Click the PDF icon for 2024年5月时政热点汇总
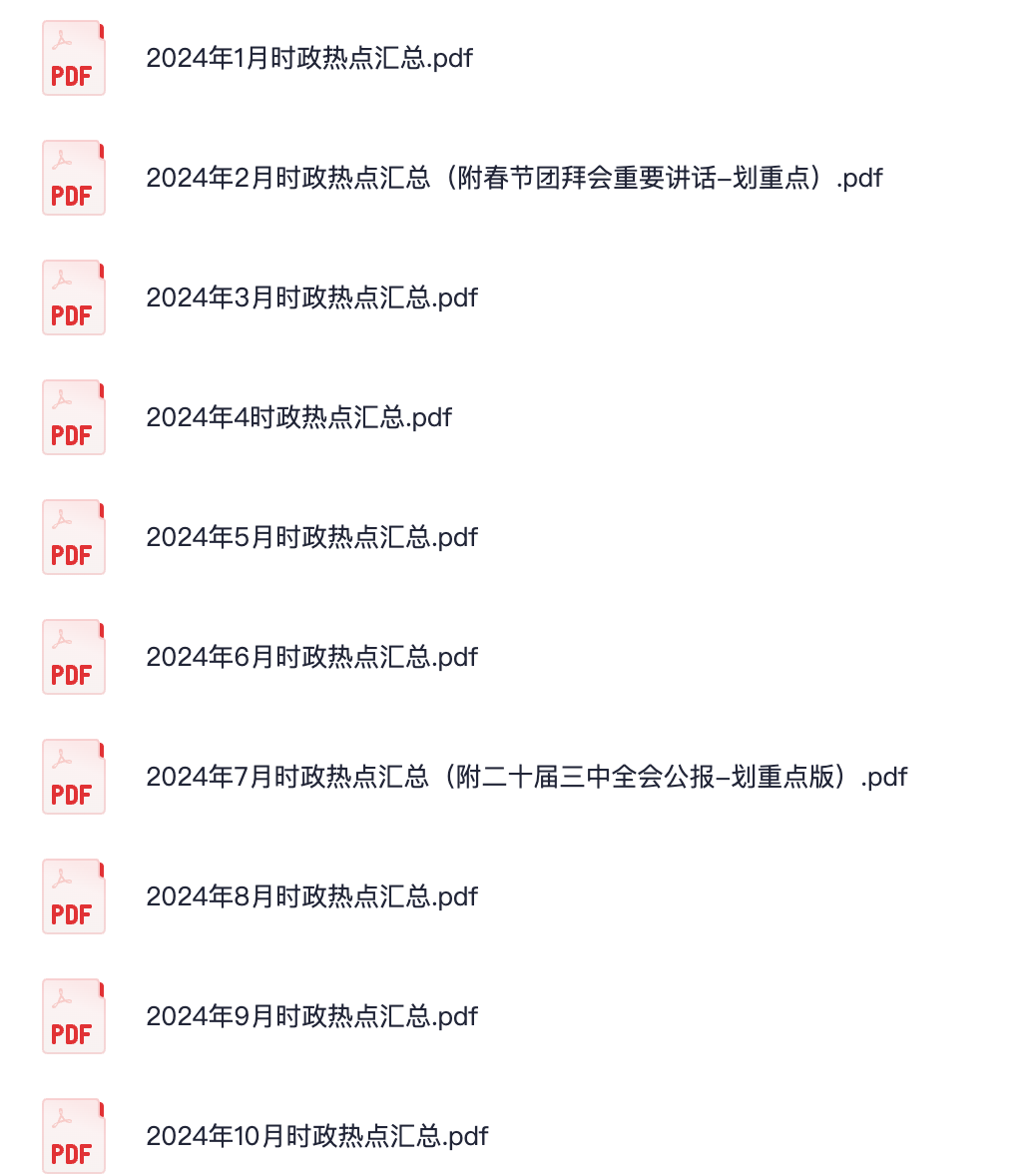Screen dimensions: 1032x1176 point(73,537)
